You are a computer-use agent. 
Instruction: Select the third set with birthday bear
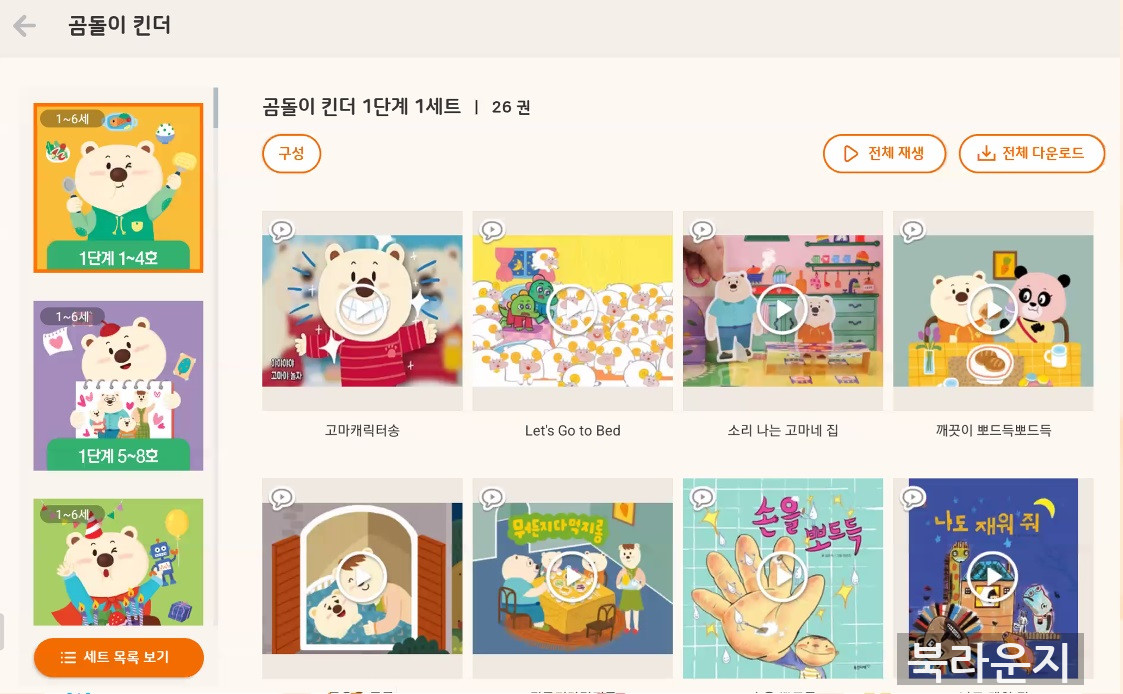[118, 562]
